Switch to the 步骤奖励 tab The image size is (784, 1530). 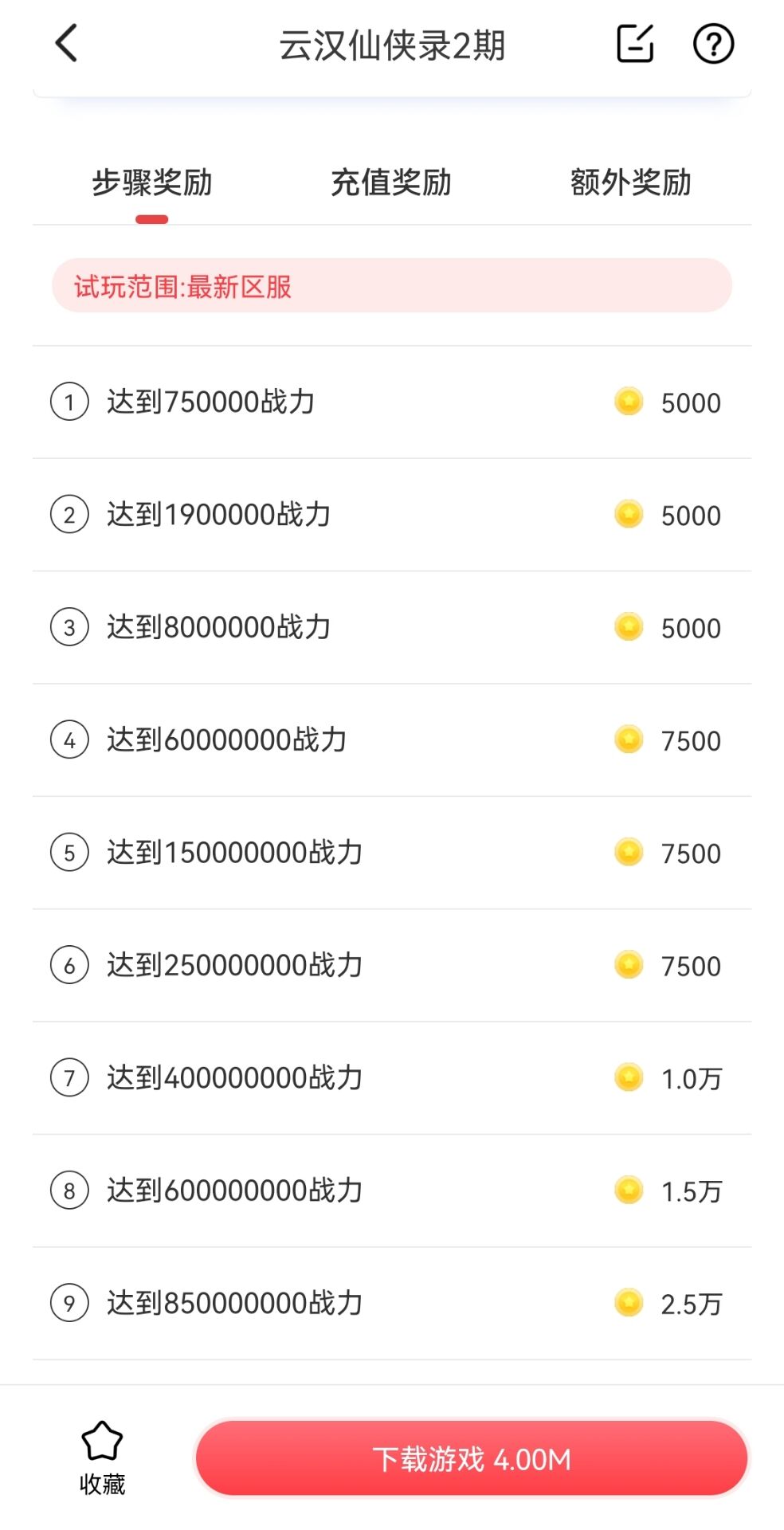click(152, 183)
